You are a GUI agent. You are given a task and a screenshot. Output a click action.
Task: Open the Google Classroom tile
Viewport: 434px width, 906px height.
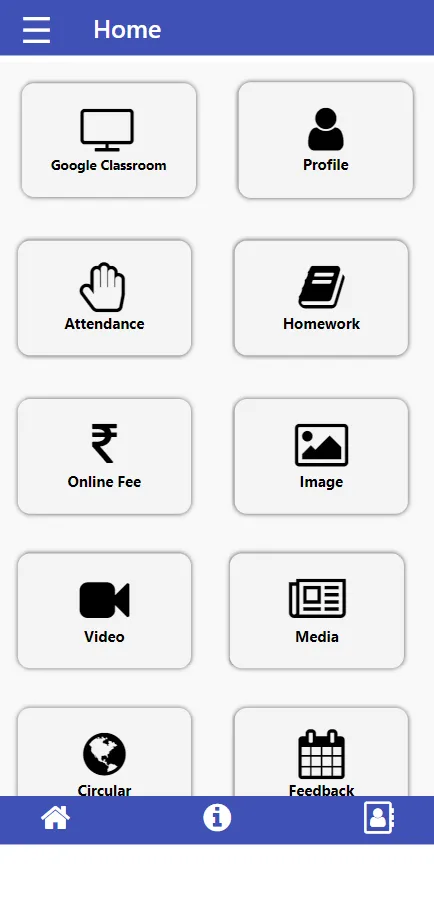(109, 140)
